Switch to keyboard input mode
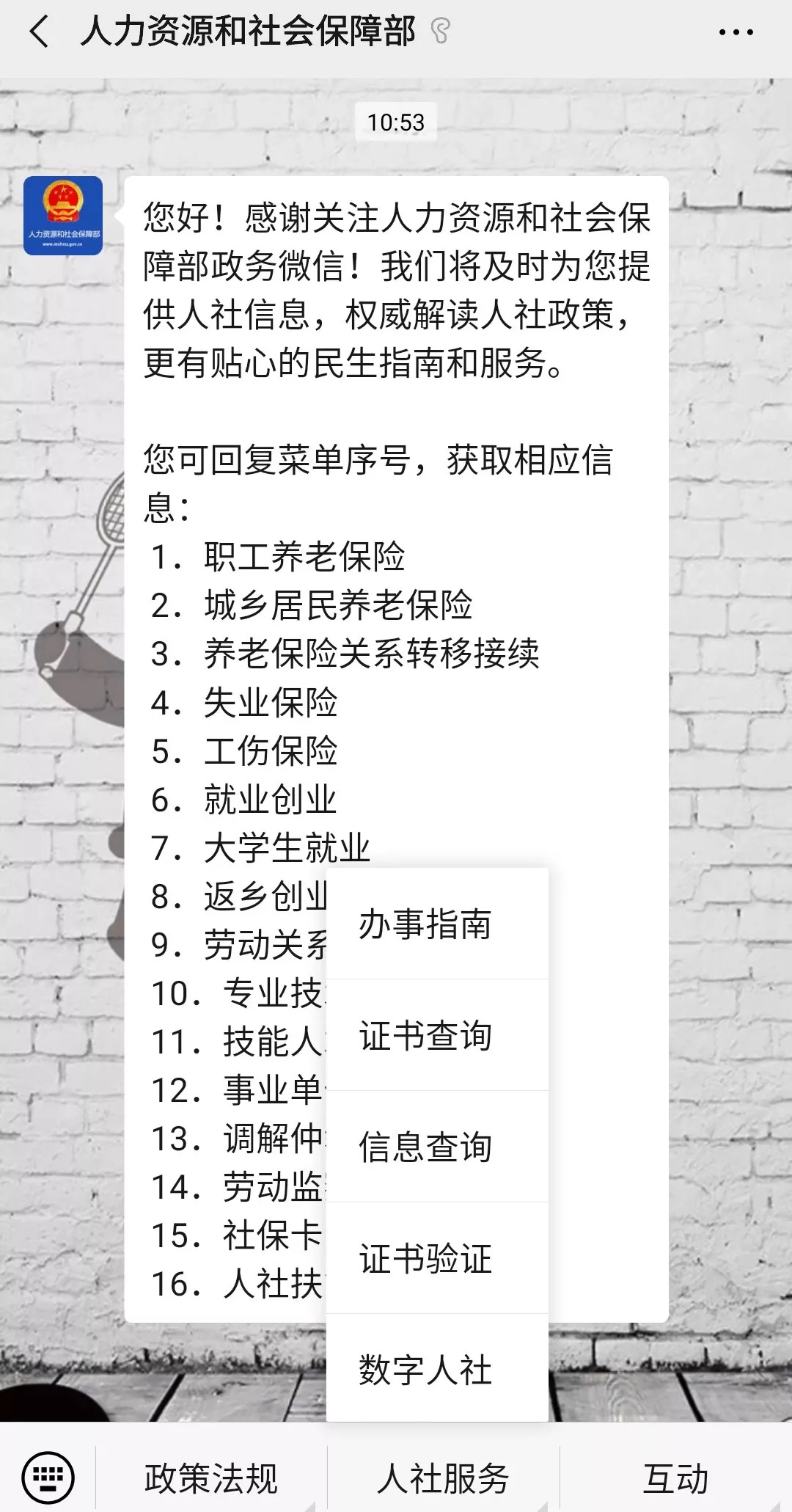The height and width of the screenshot is (1512, 792). [48, 1477]
